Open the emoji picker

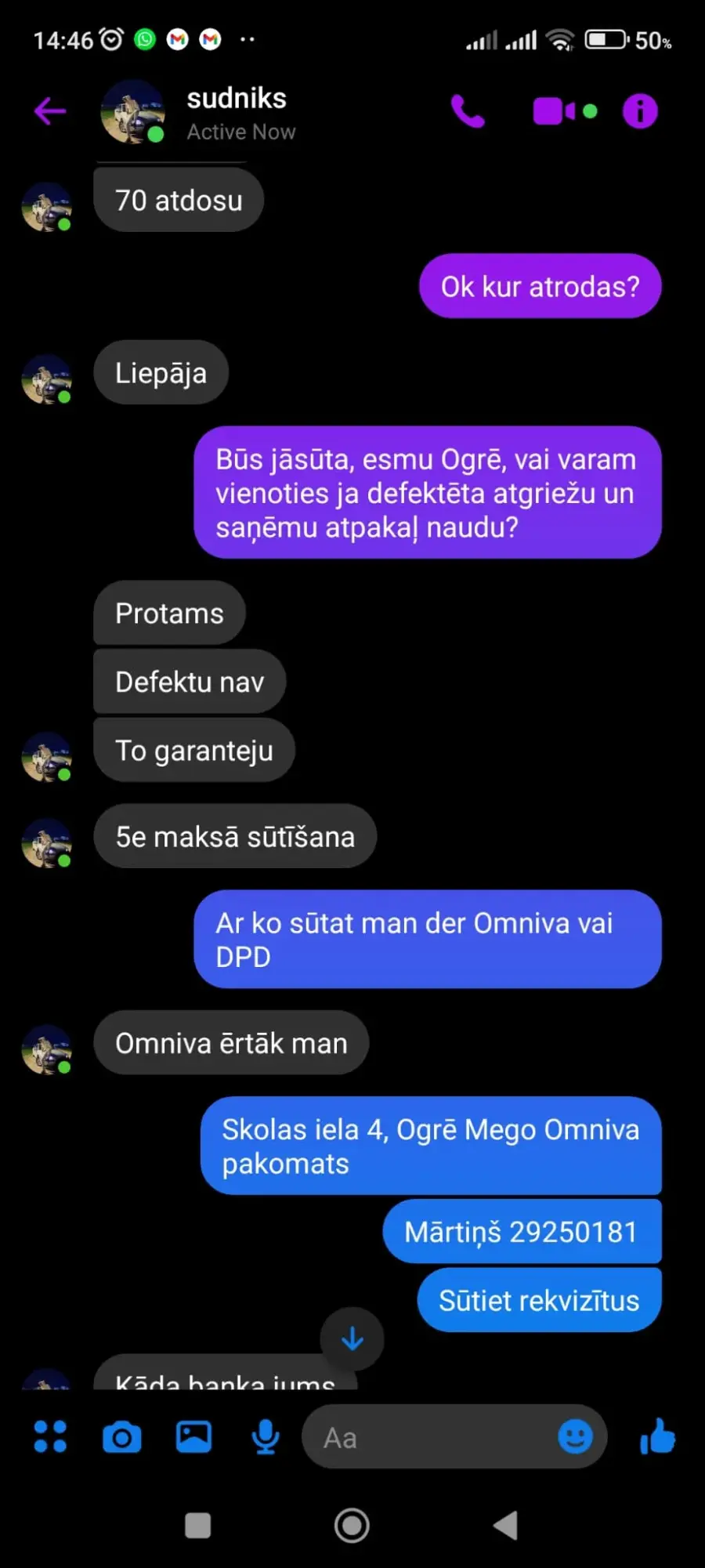click(x=575, y=1436)
